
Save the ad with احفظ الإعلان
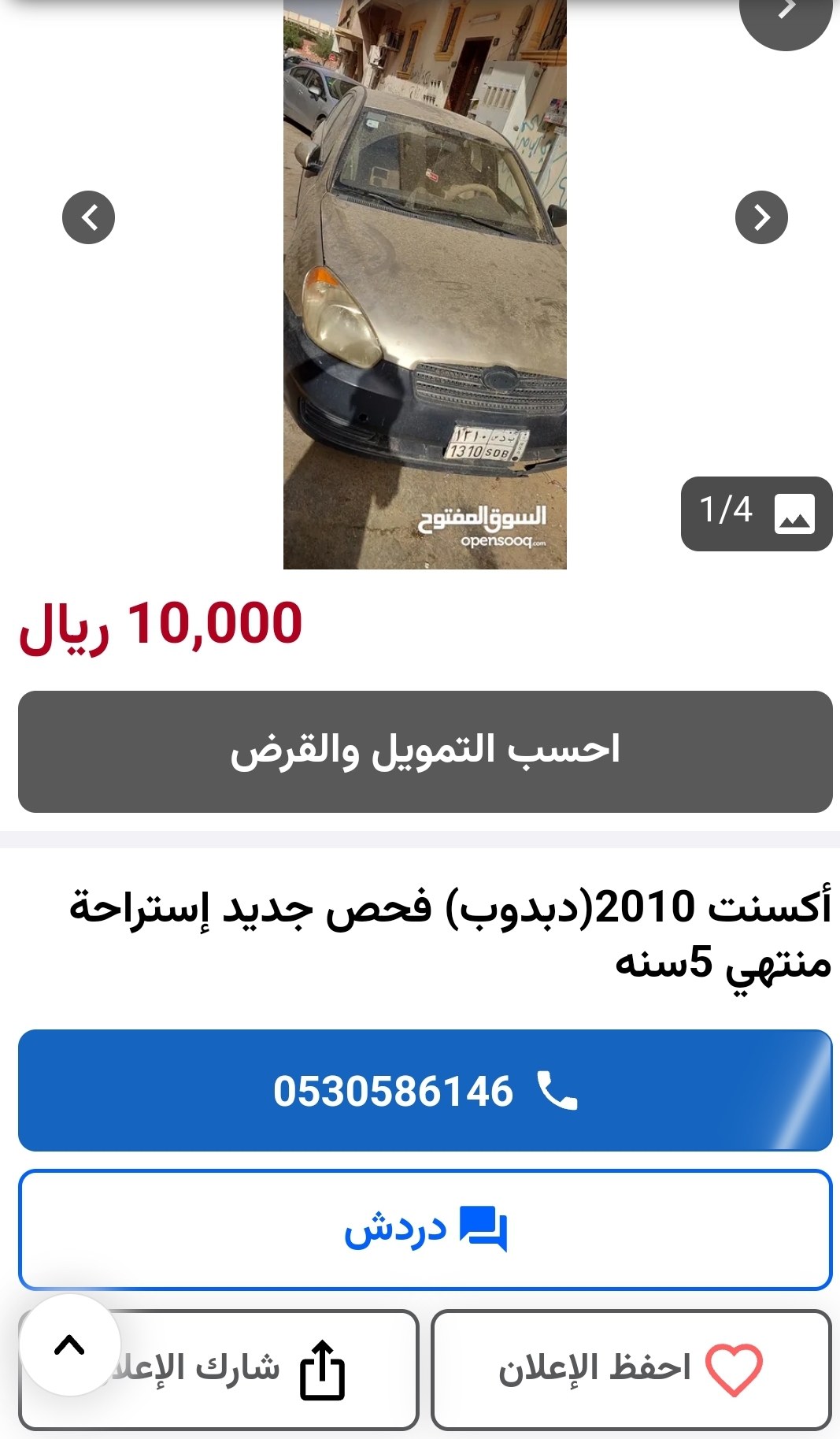631,1369
